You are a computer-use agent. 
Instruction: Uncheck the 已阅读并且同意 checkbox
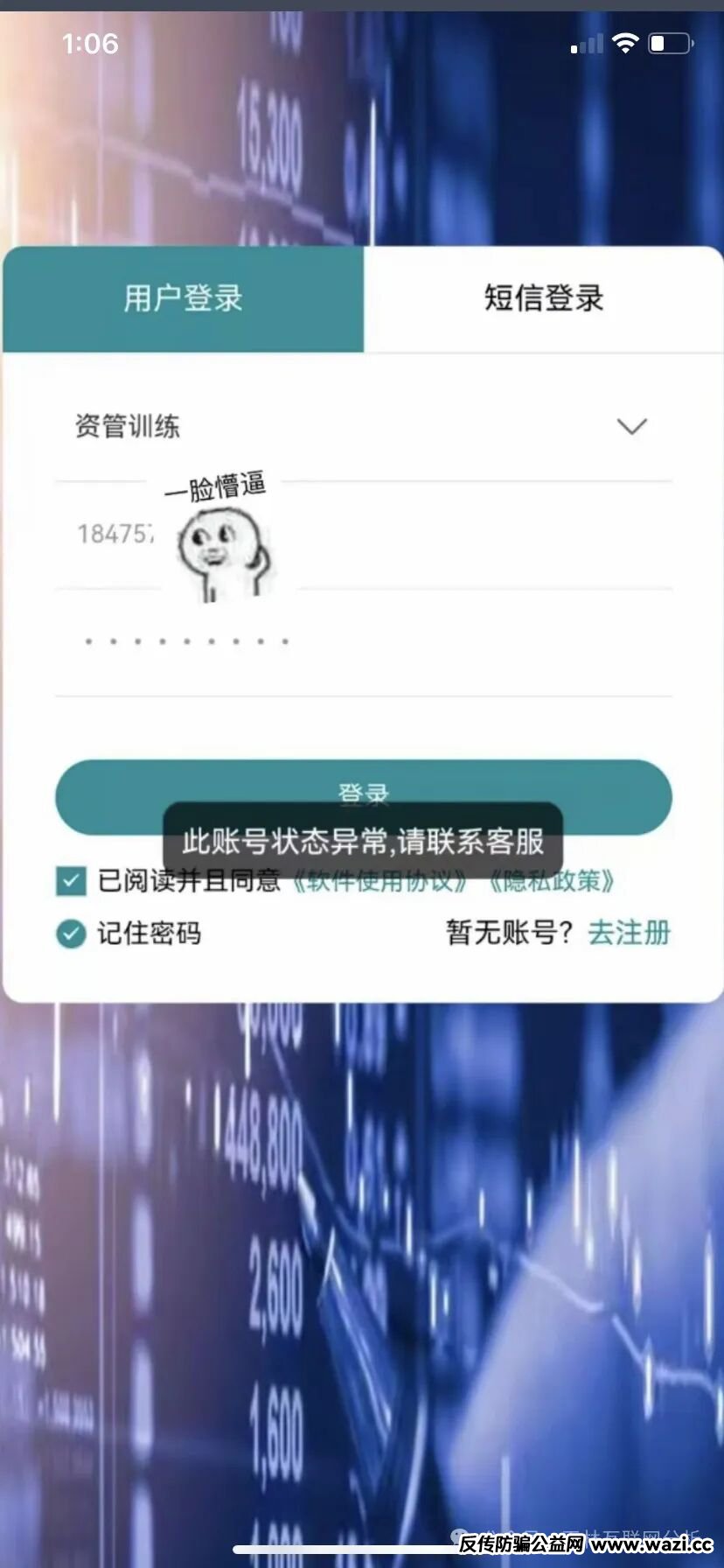[x=71, y=880]
